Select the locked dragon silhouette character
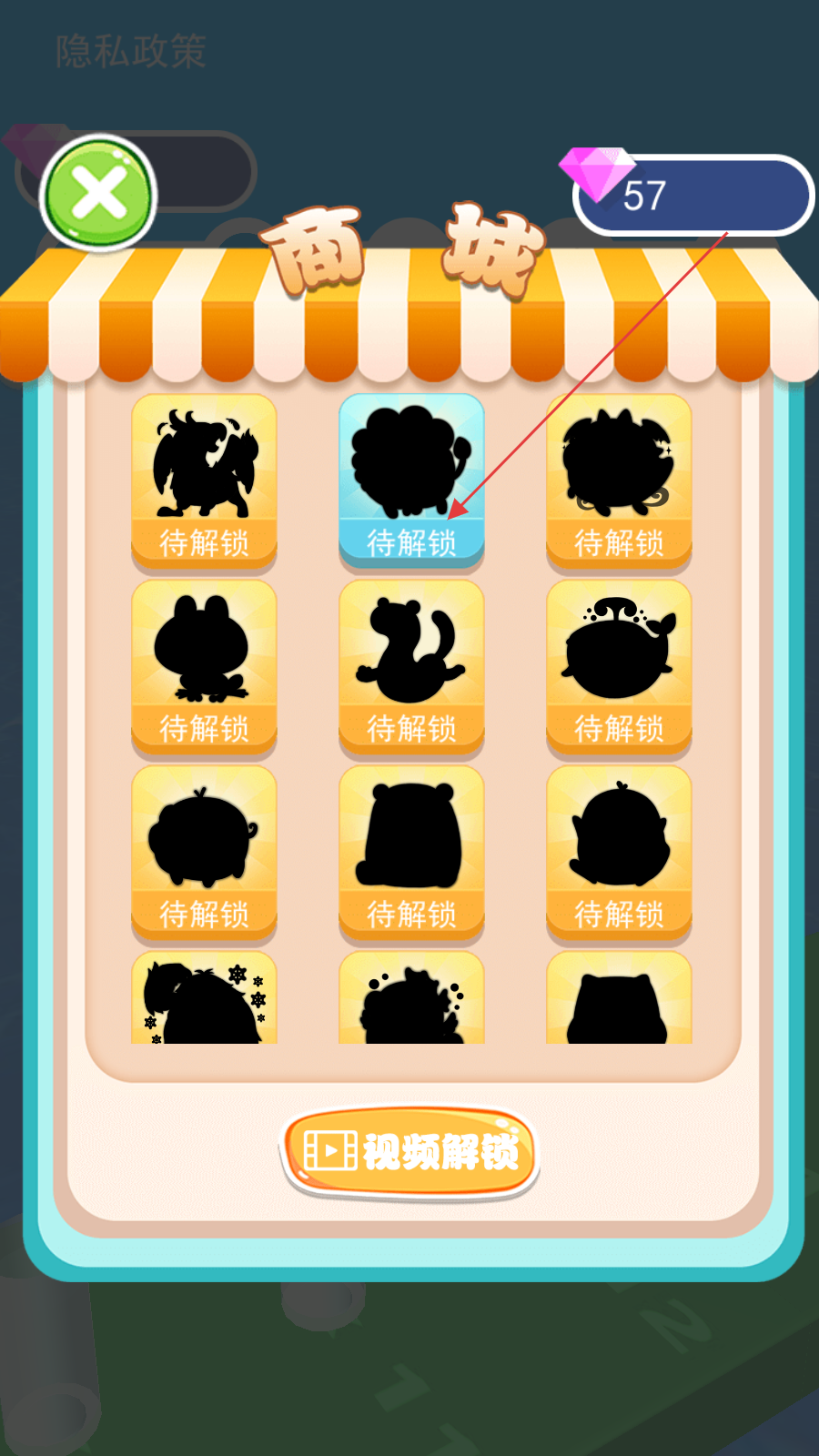This screenshot has width=819, height=1456. click(x=204, y=479)
